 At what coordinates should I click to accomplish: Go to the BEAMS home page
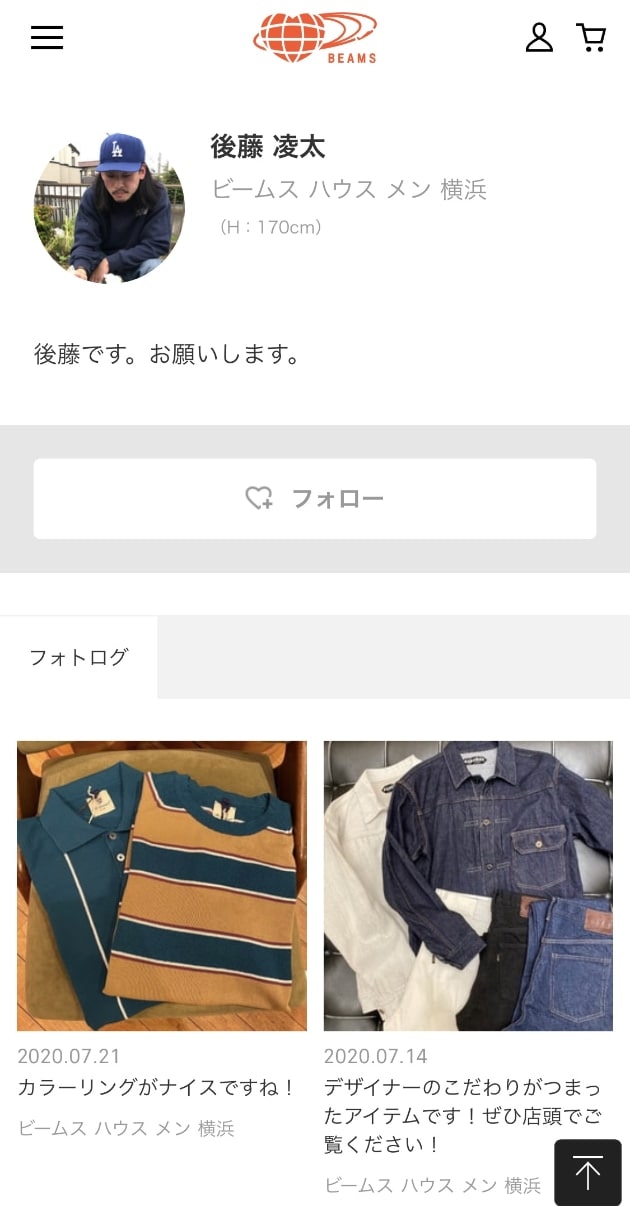315,38
